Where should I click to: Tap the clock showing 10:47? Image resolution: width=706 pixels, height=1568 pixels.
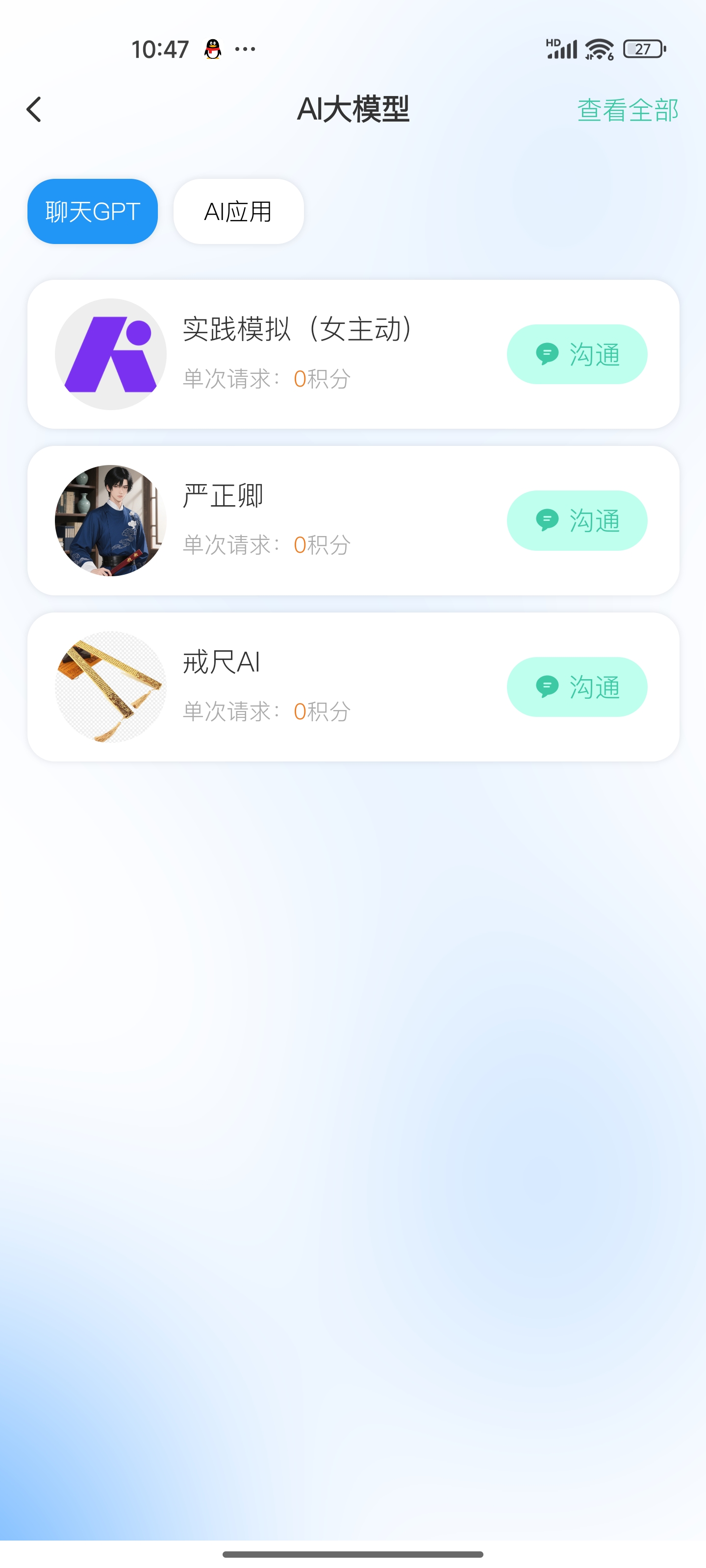[x=161, y=49]
